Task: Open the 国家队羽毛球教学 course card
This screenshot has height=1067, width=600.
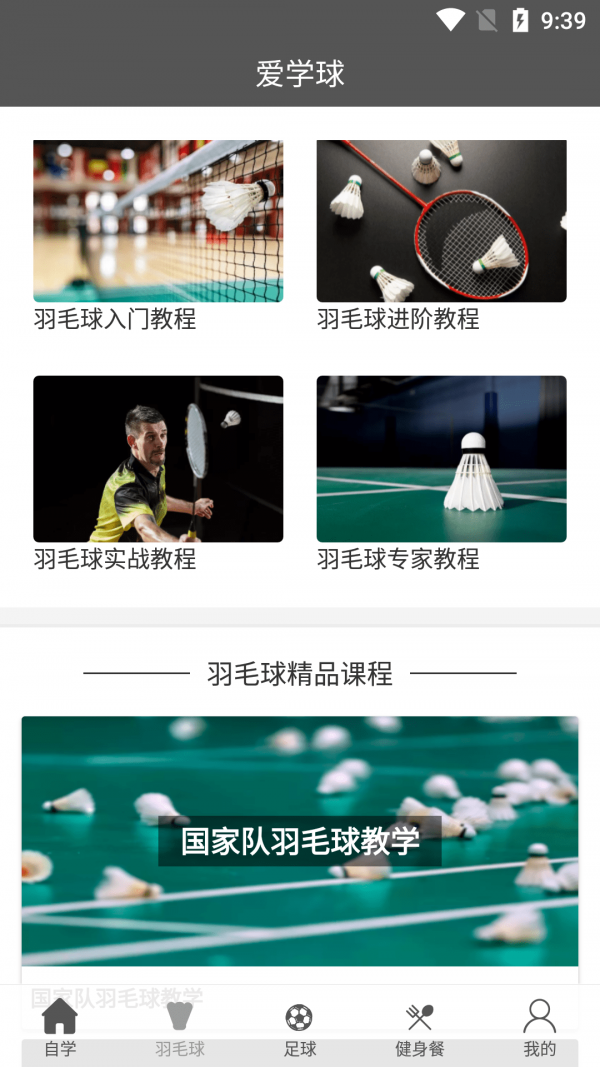Action: click(300, 840)
